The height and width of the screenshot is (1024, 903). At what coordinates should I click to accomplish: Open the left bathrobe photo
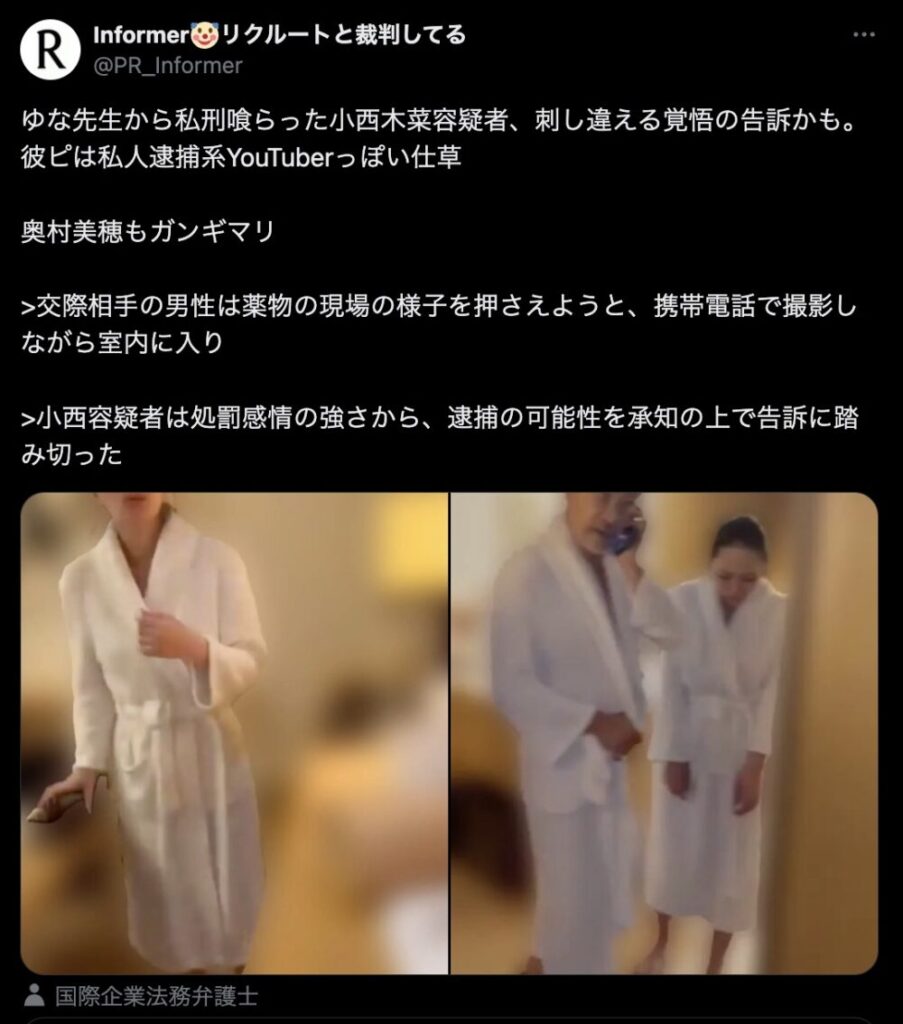click(x=234, y=733)
